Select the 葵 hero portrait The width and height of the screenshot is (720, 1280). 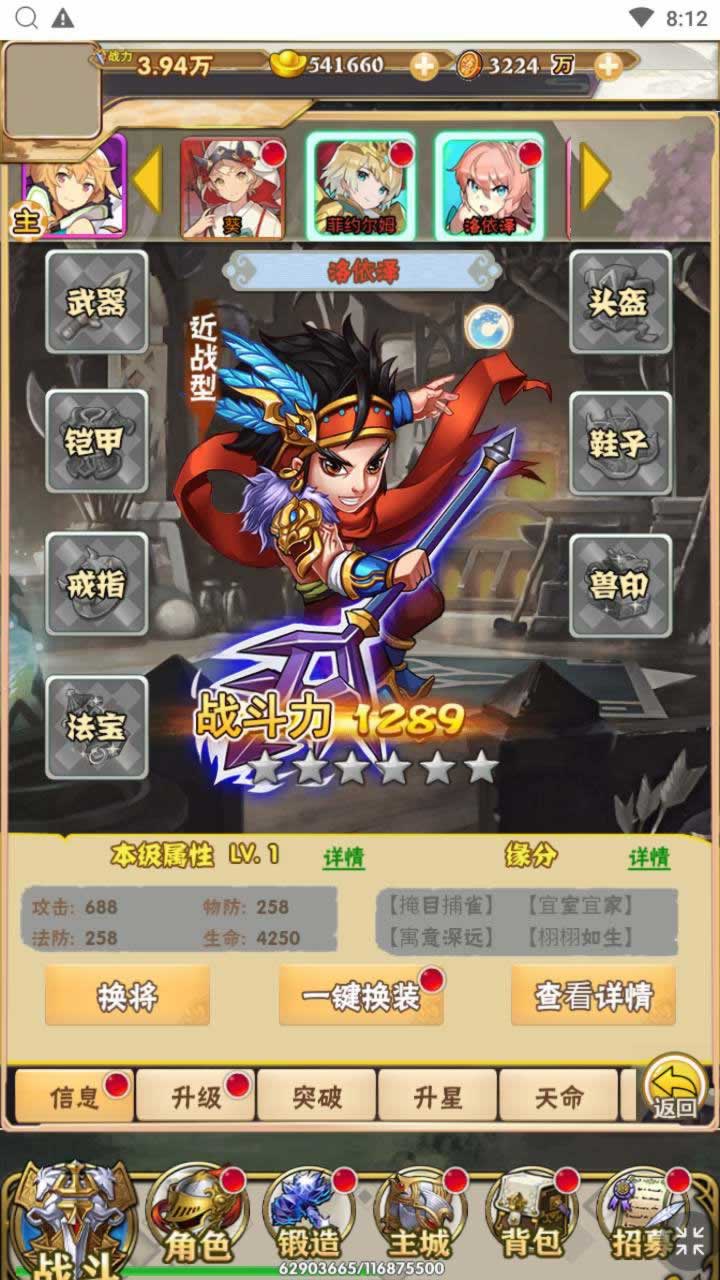(x=232, y=188)
